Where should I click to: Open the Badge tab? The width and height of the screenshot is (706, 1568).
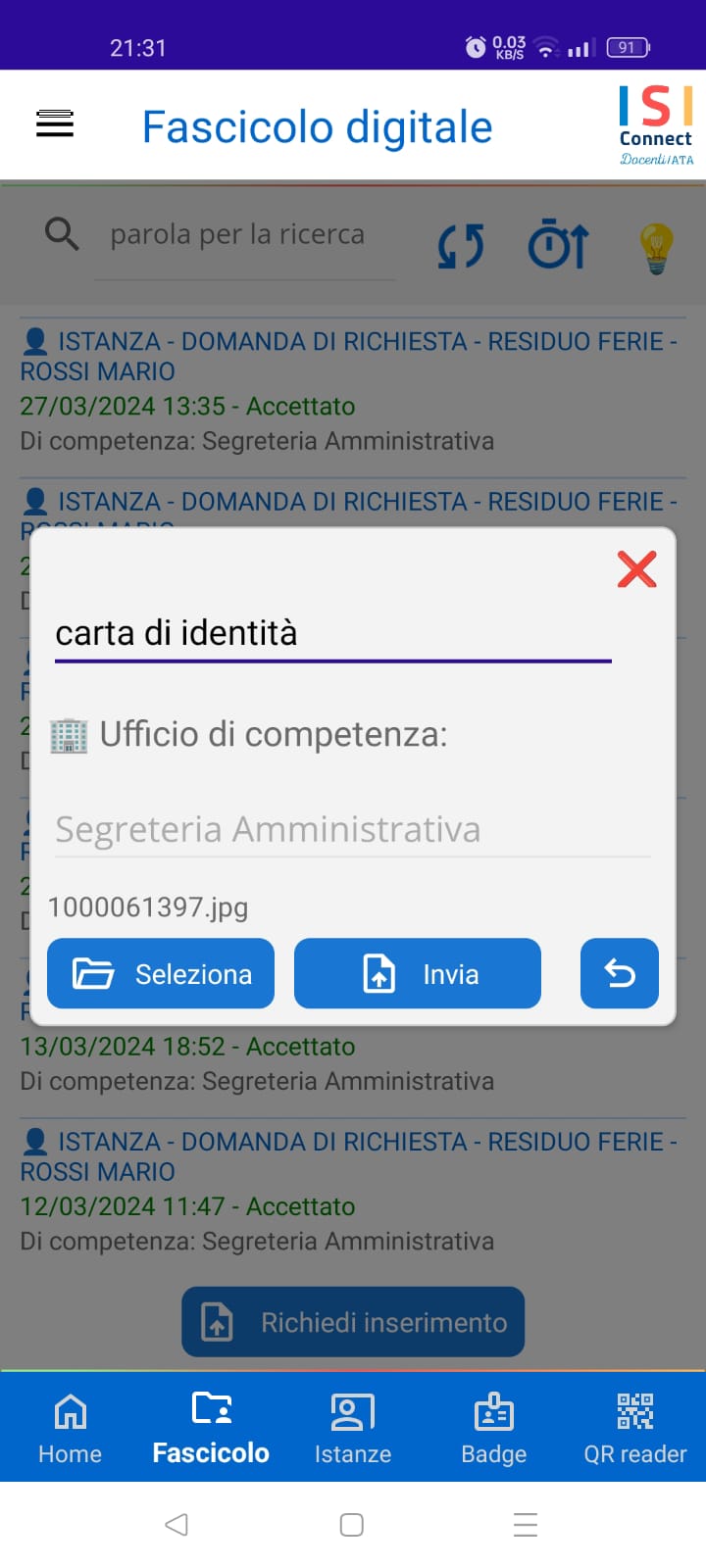(x=494, y=1429)
